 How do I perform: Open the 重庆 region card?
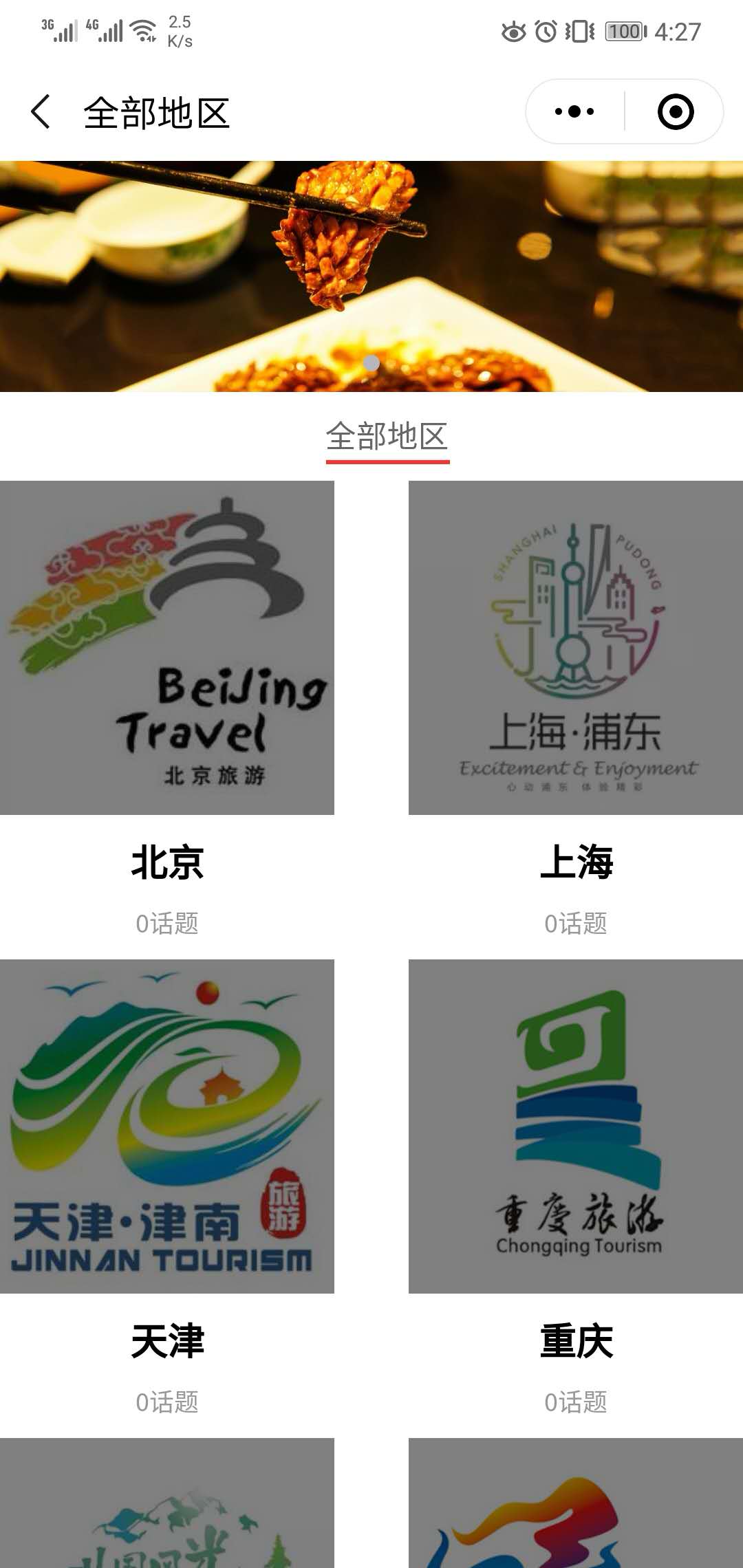click(575, 1126)
